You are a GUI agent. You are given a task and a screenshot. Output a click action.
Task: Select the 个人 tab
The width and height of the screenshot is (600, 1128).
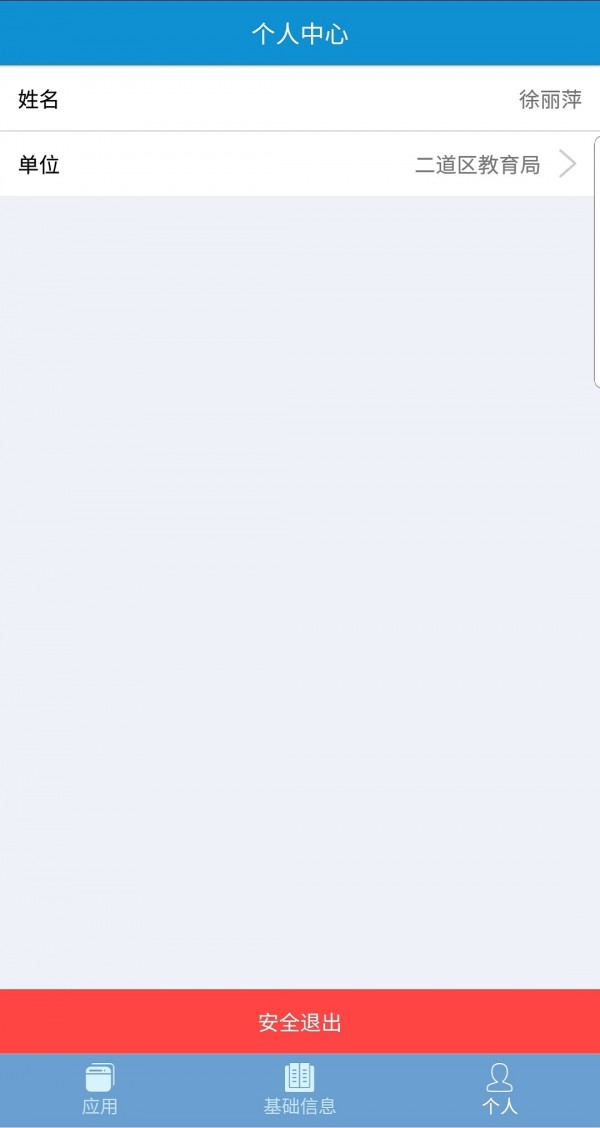tap(499, 1090)
